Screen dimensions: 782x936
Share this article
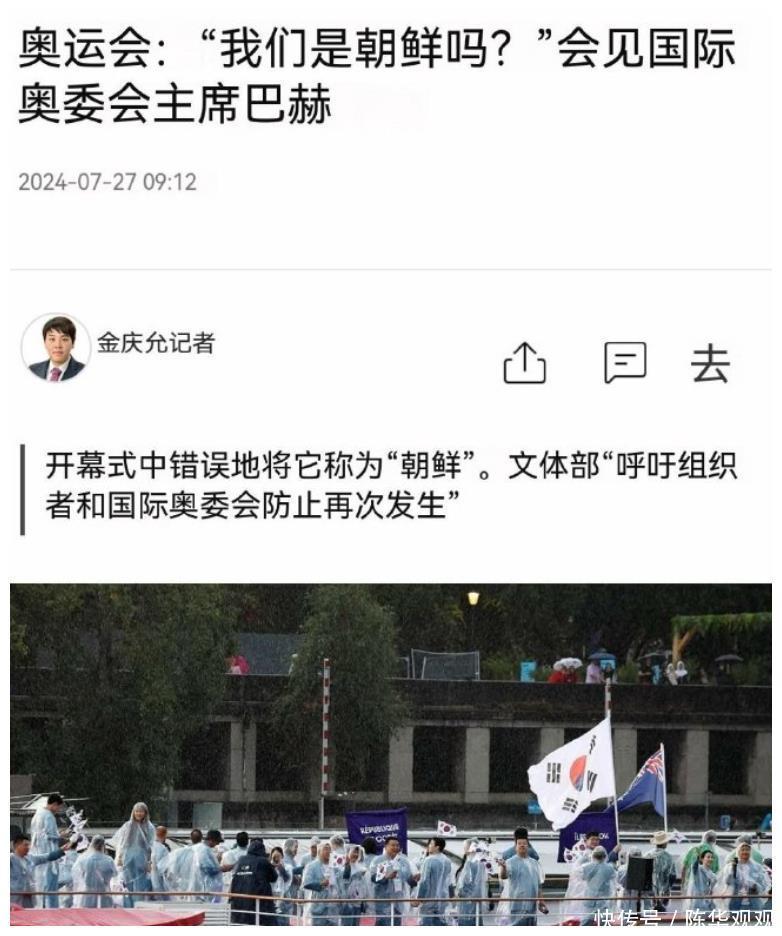pyautogui.click(x=525, y=363)
